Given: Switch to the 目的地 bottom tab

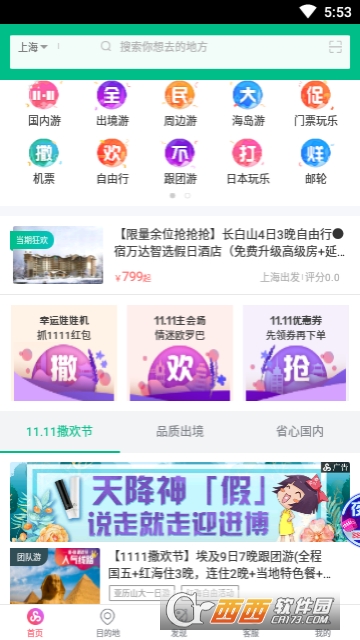Looking at the screenshot, I should point(107,622).
